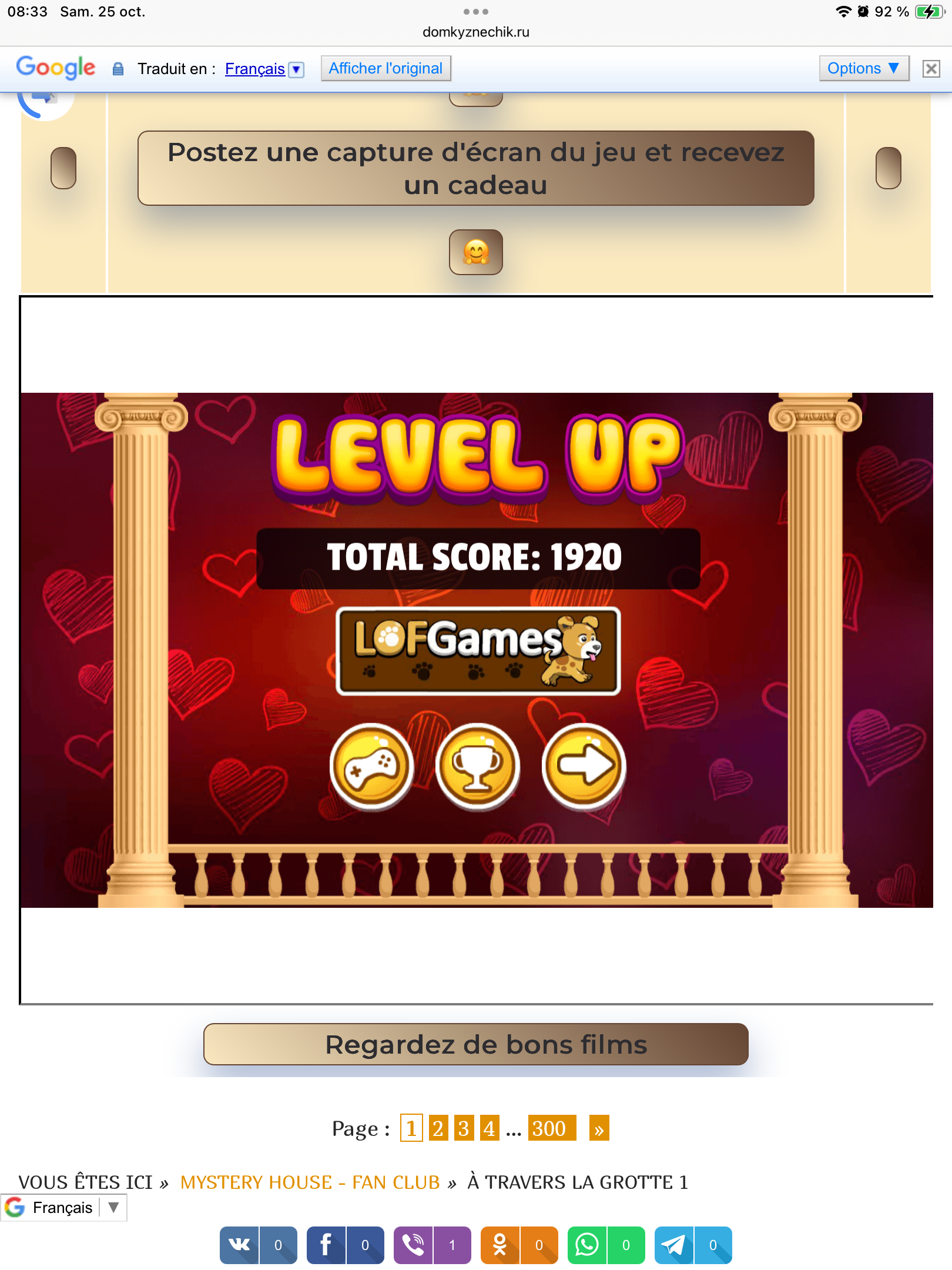Open 'Postez une capture d'écran du jeu' banner
This screenshot has width=952, height=1270.
475,168
